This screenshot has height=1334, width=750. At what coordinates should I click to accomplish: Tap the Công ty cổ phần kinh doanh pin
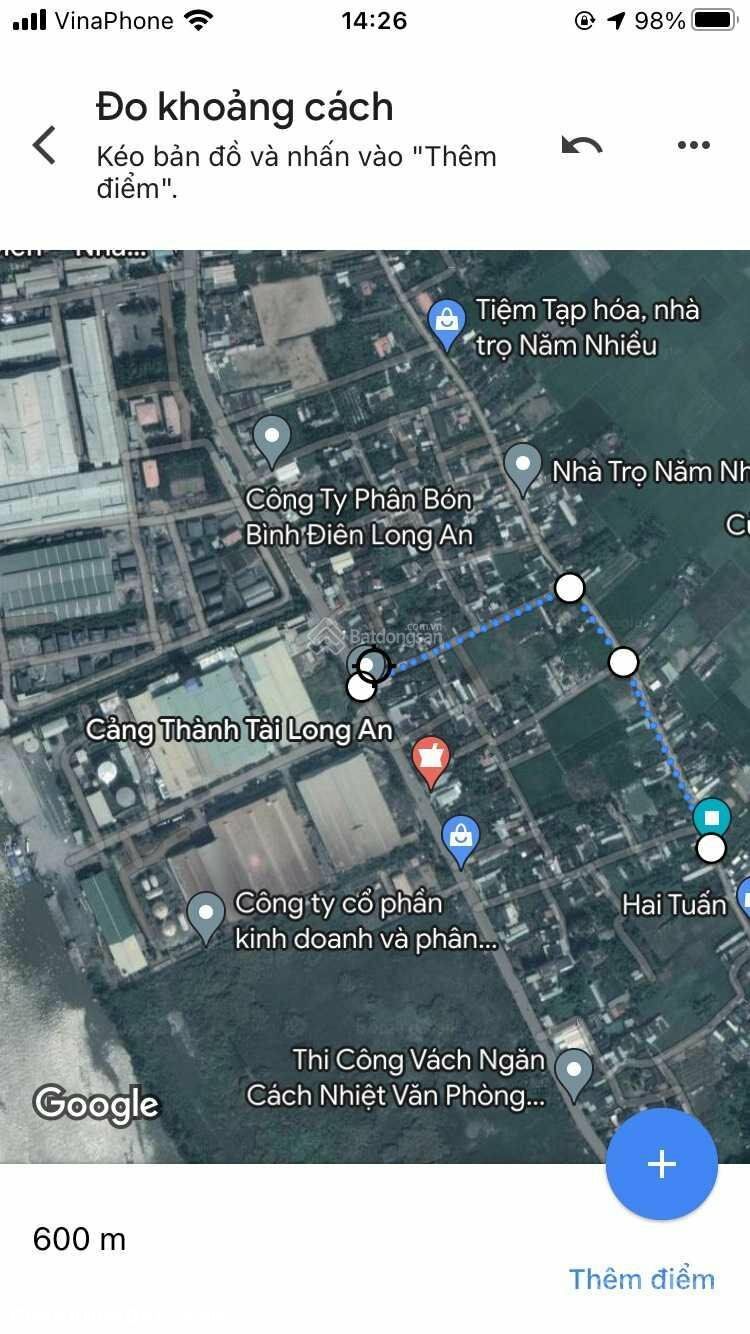pyautogui.click(x=206, y=913)
